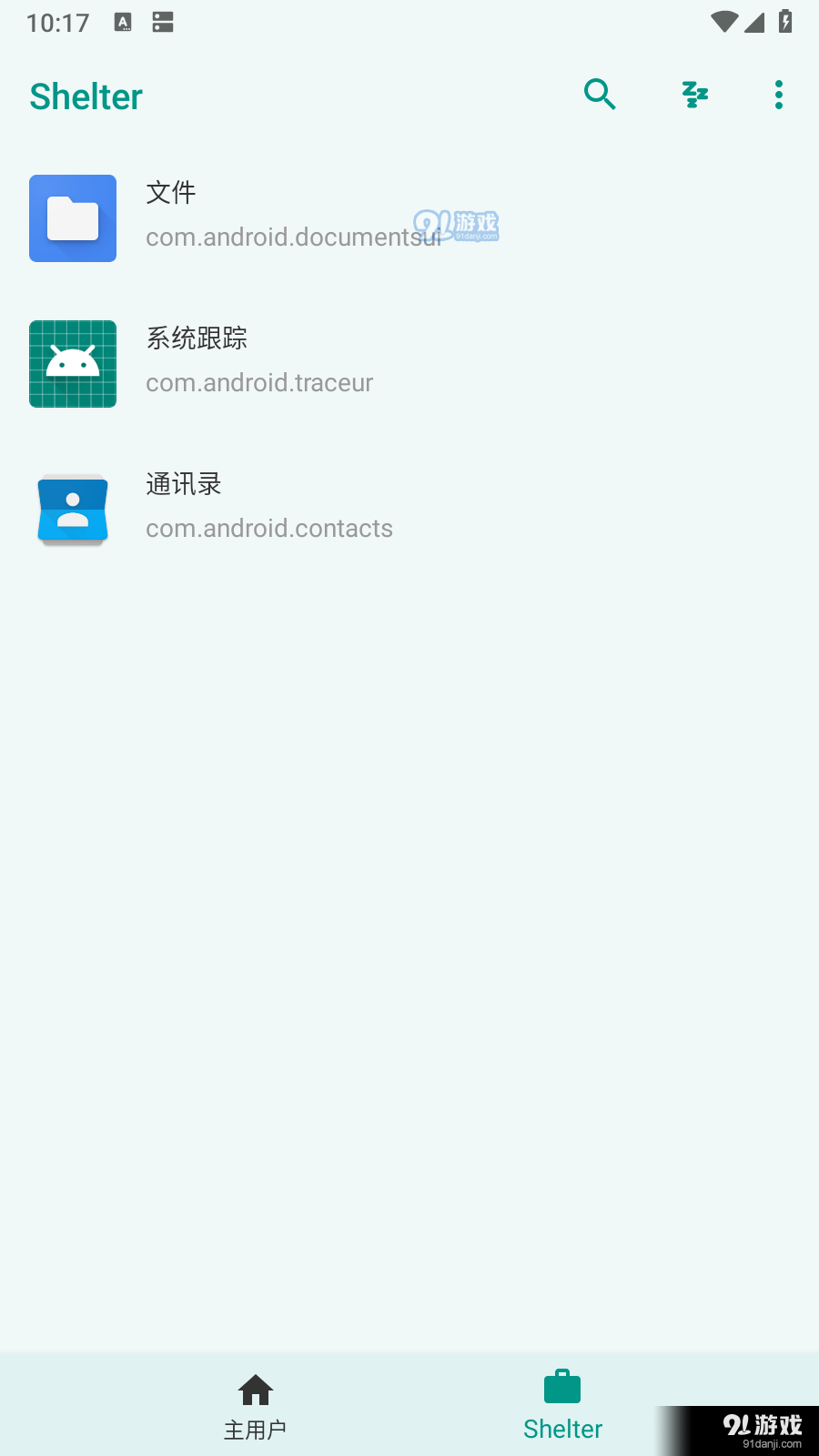The image size is (819, 1456).
Task: Open the search icon in top bar
Action: 600,94
